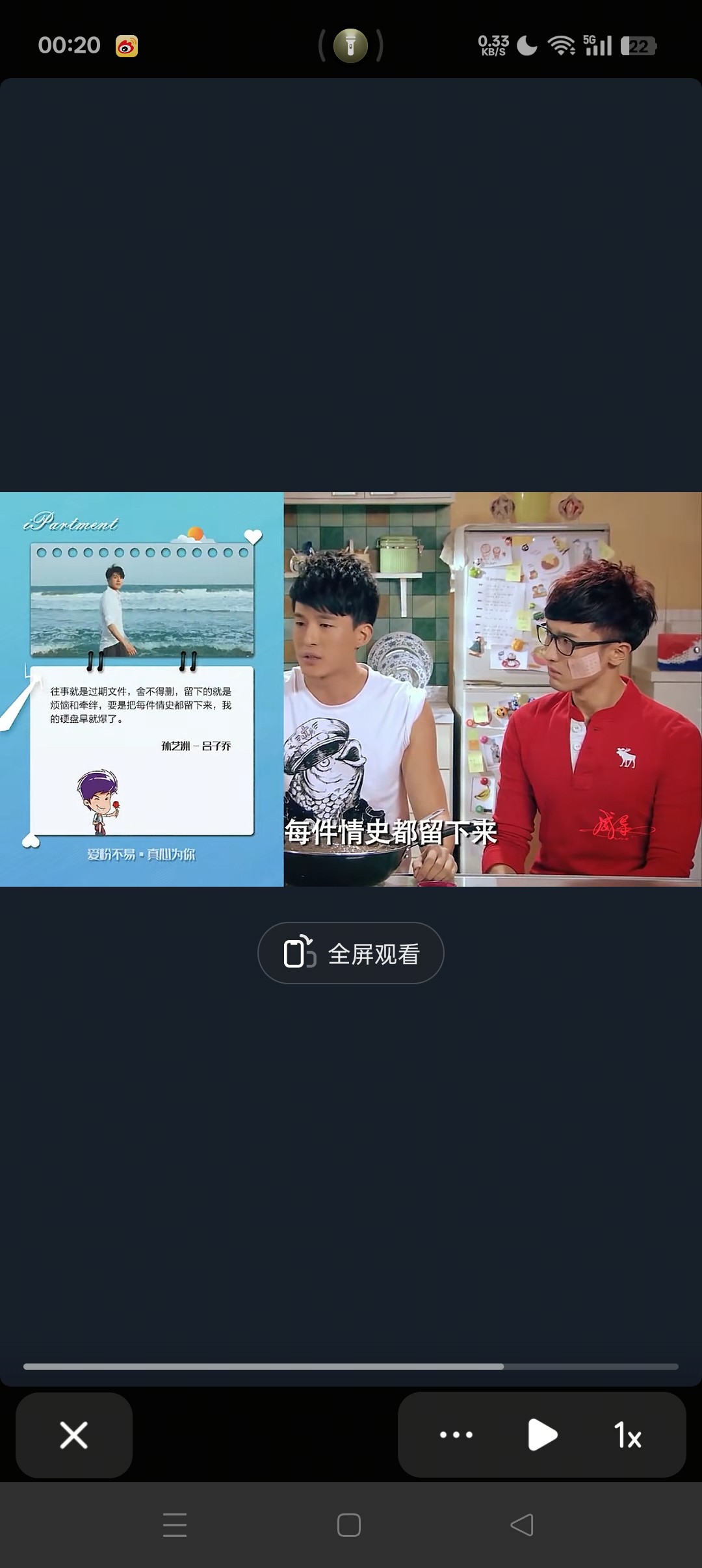This screenshot has width=702, height=1568.
Task: Play the paused video
Action: point(542,1435)
